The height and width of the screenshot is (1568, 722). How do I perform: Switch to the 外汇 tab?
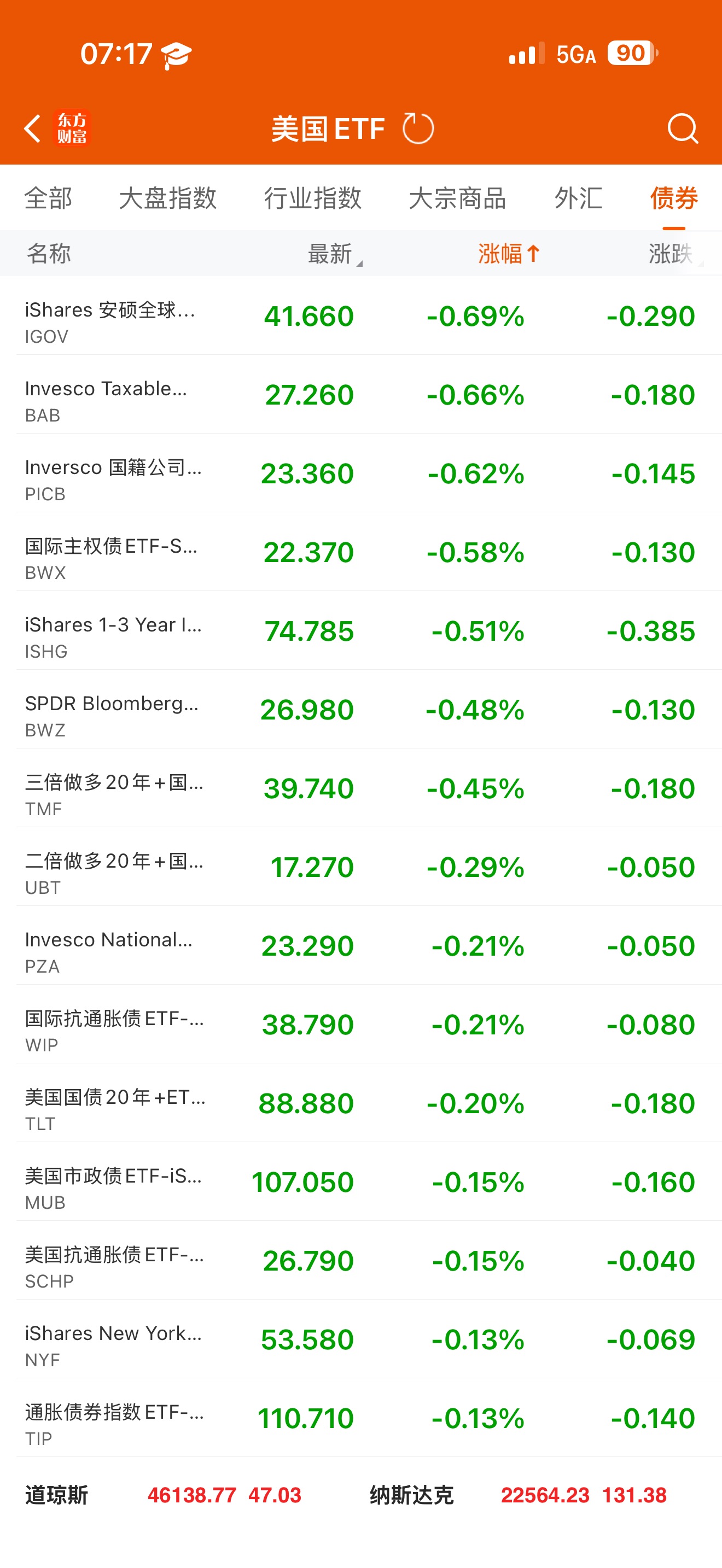pyautogui.click(x=578, y=198)
